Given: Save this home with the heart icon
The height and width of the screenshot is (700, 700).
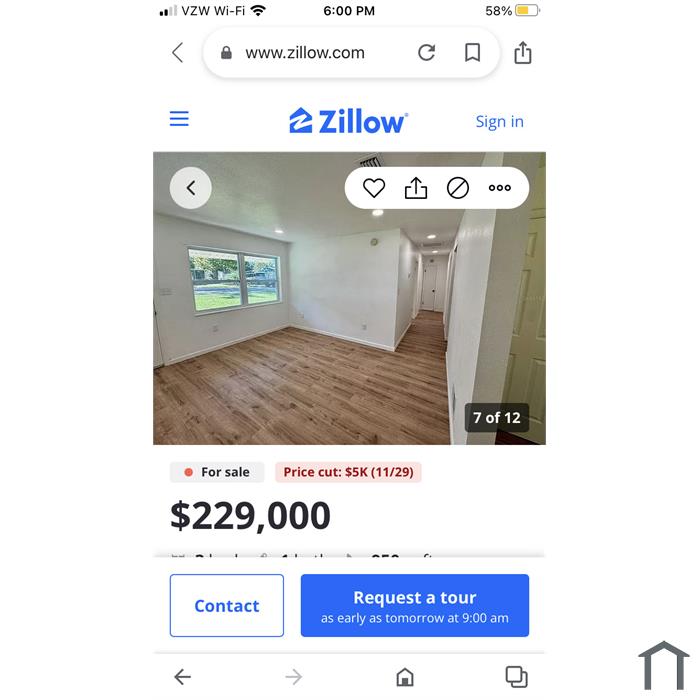Looking at the screenshot, I should 374,188.
